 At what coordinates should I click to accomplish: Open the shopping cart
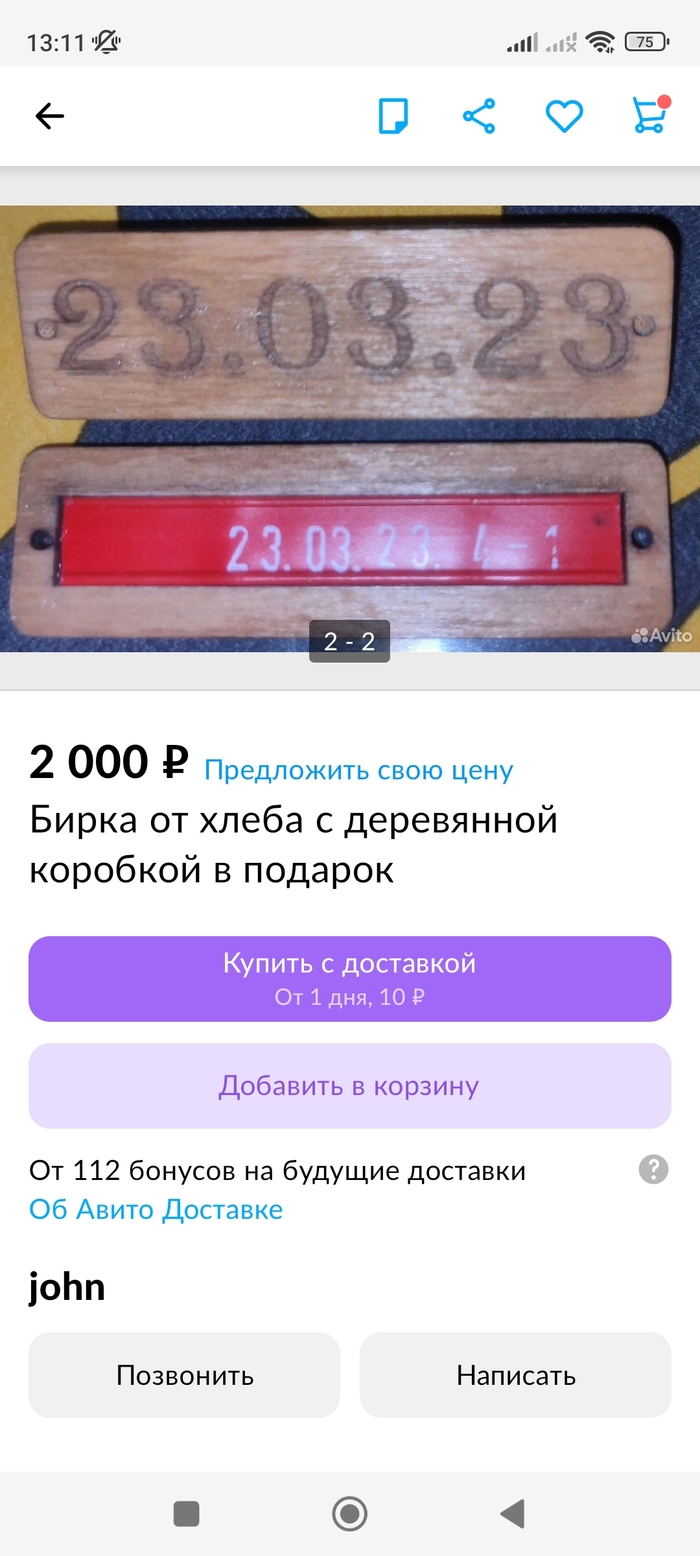[x=650, y=115]
